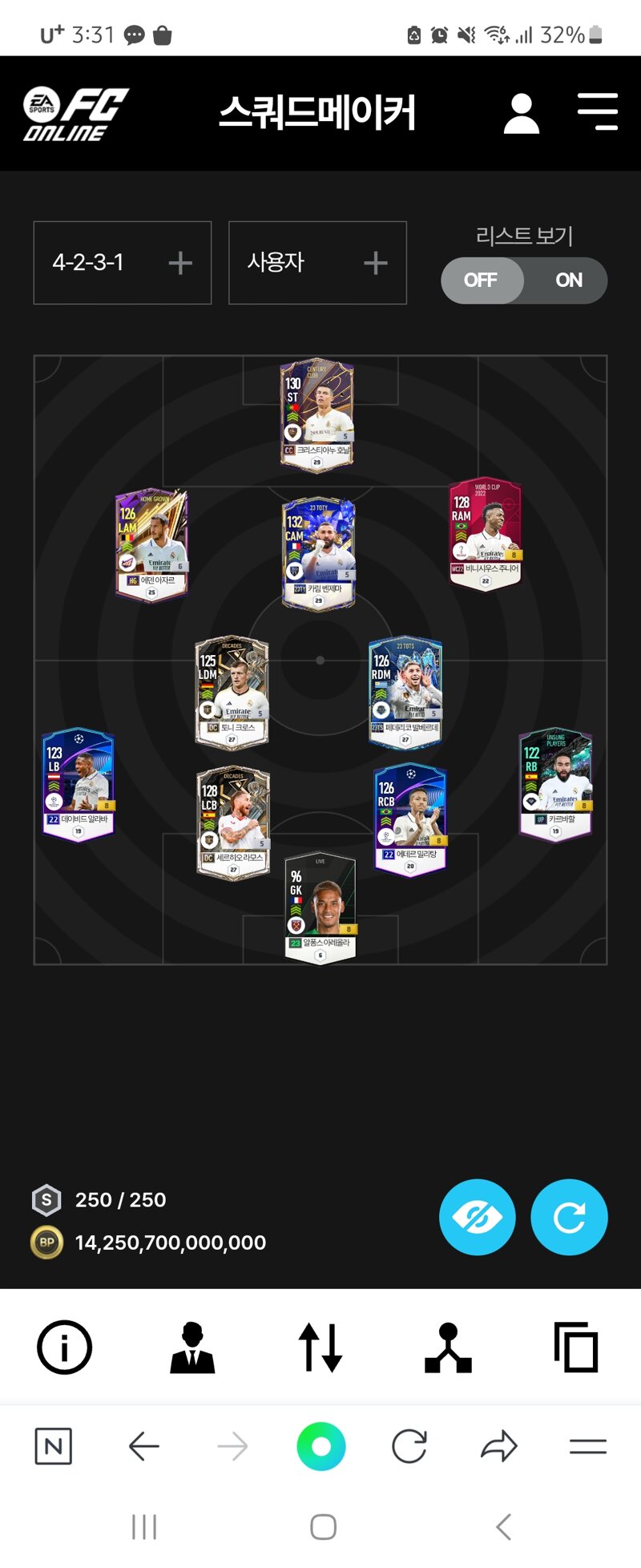Viewport: 641px width, 1568px height.
Task: Tap the swap up-down arrows icon
Action: [320, 1347]
